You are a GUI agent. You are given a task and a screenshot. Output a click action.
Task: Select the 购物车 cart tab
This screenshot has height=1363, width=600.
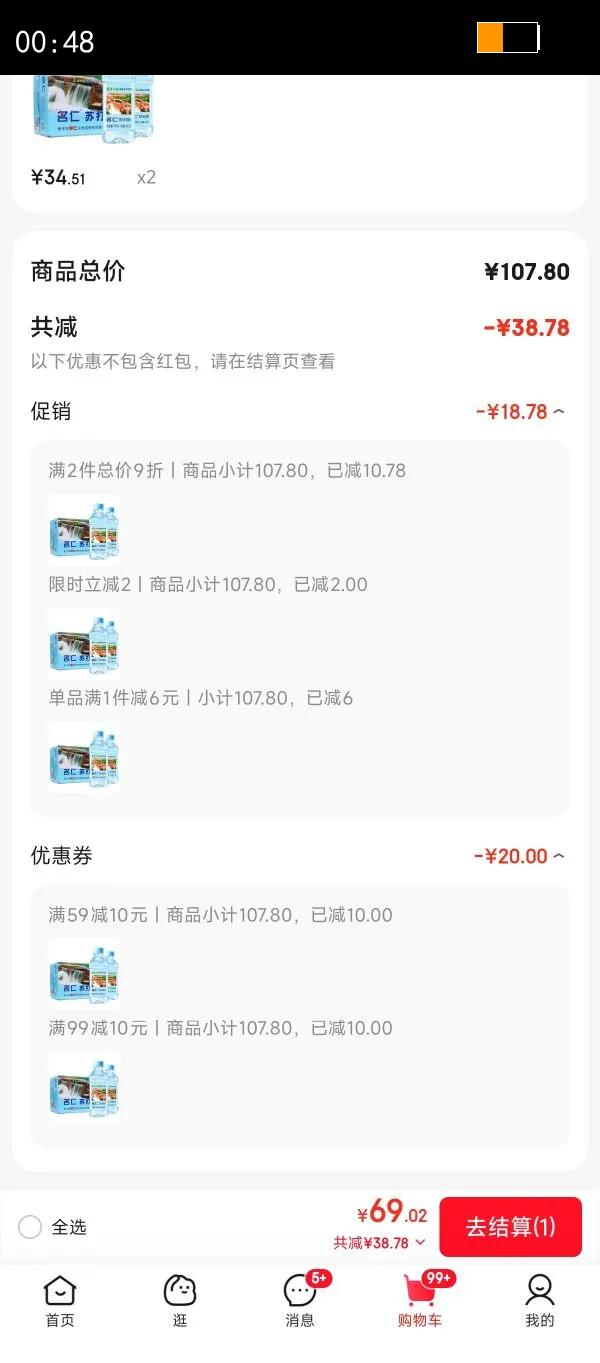point(420,1300)
